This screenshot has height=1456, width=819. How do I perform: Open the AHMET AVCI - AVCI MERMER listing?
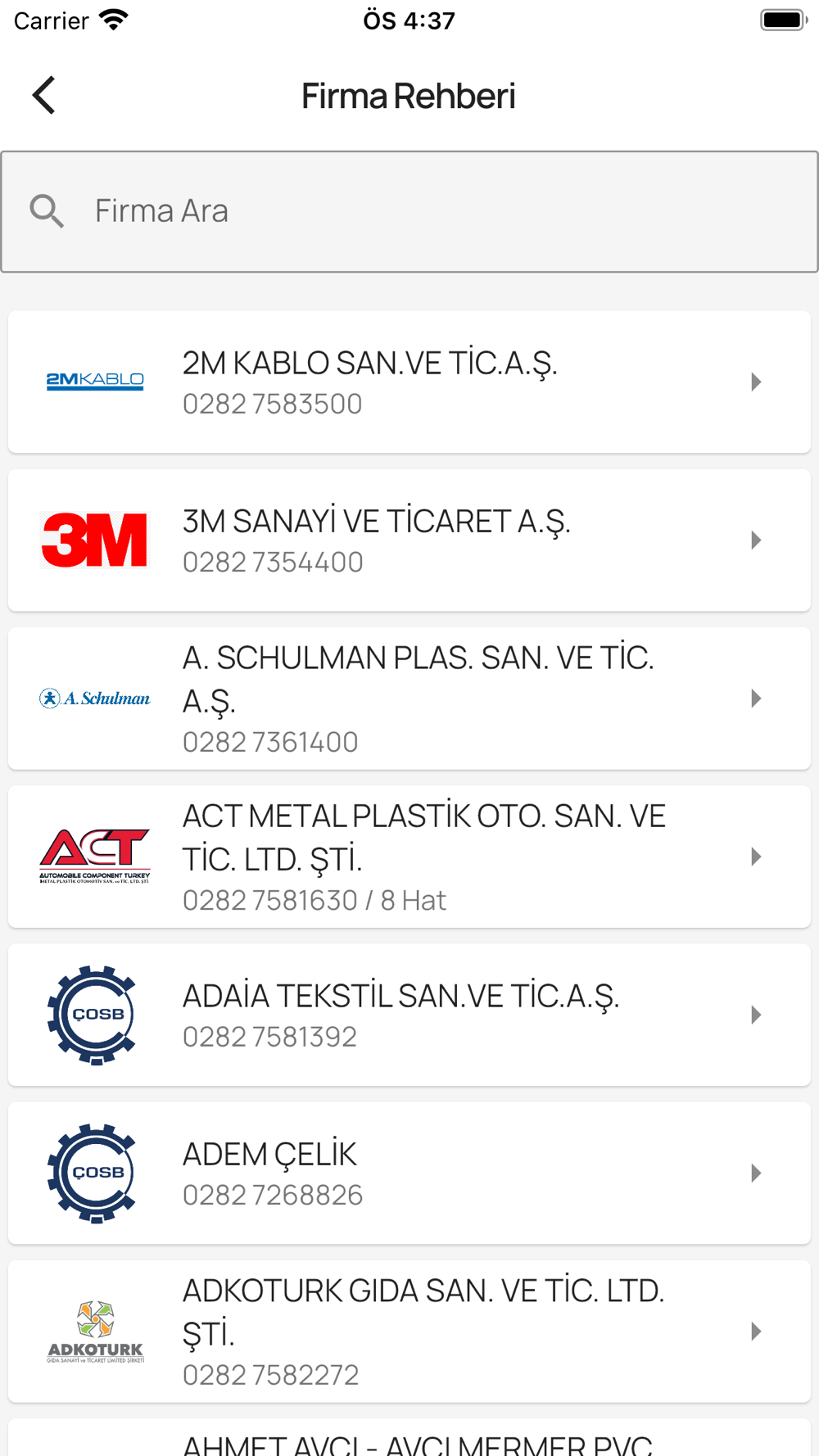pos(409,1441)
